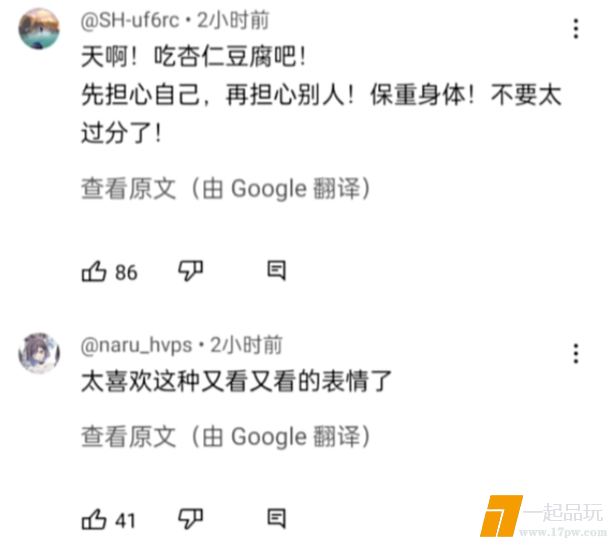Image resolution: width=612 pixels, height=543 pixels.
Task: Reply to @naru_hvps's comment
Action: click(277, 519)
